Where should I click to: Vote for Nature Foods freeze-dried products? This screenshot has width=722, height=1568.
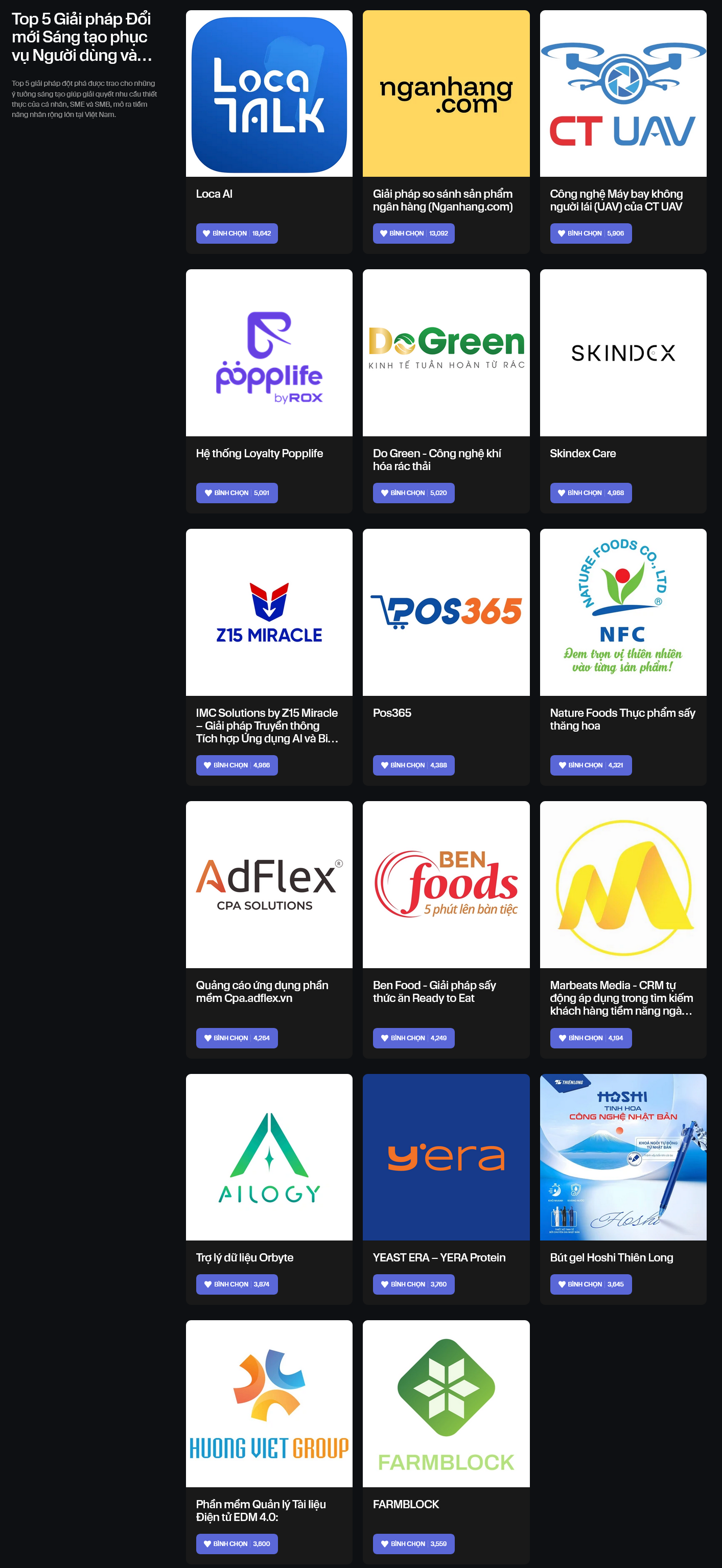point(591,765)
